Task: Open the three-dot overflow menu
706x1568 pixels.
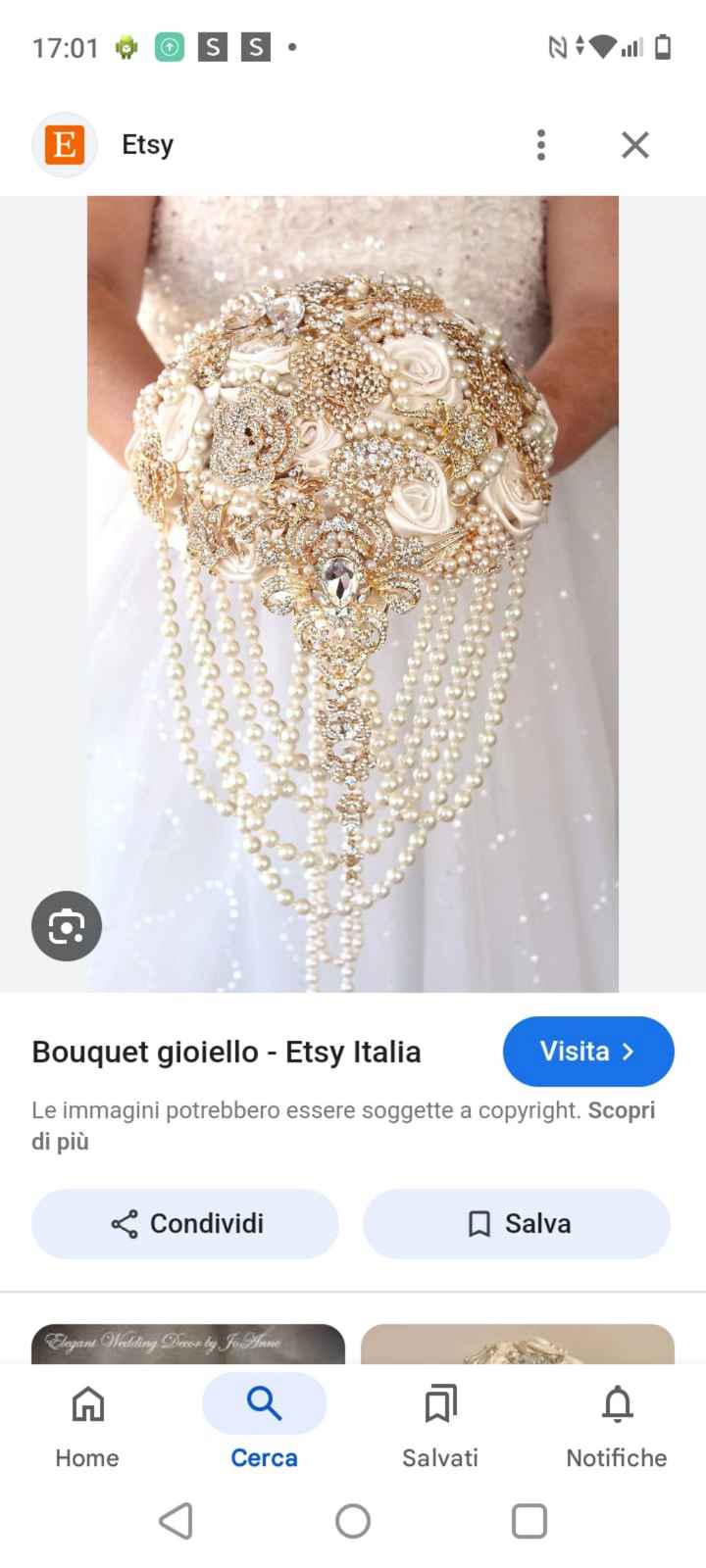Action: click(540, 145)
